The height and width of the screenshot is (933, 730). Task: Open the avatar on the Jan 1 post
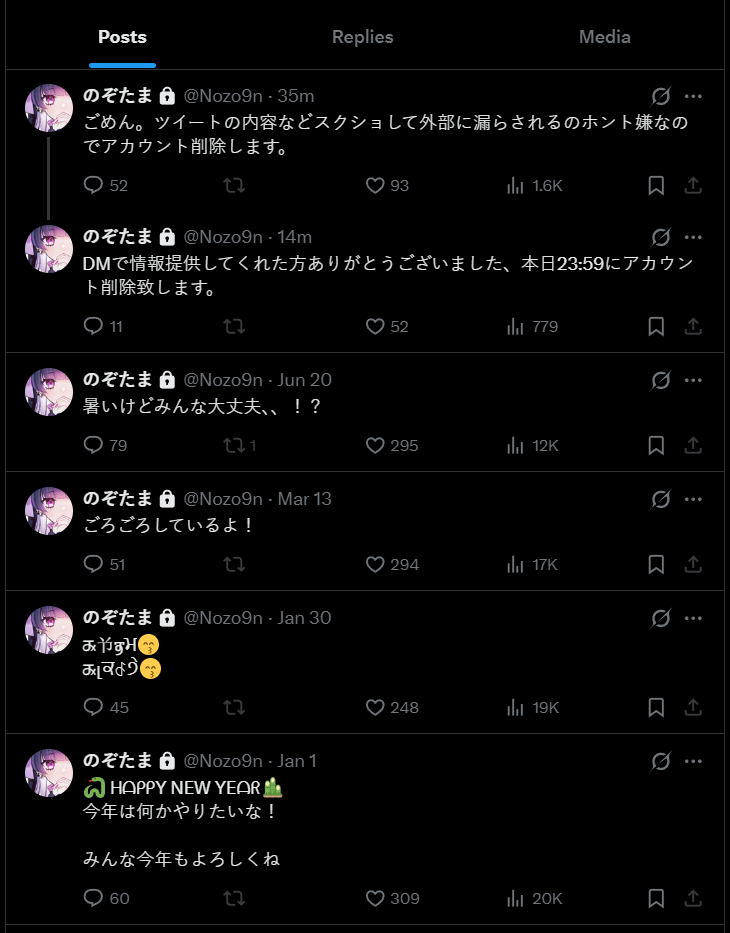pyautogui.click(x=49, y=772)
